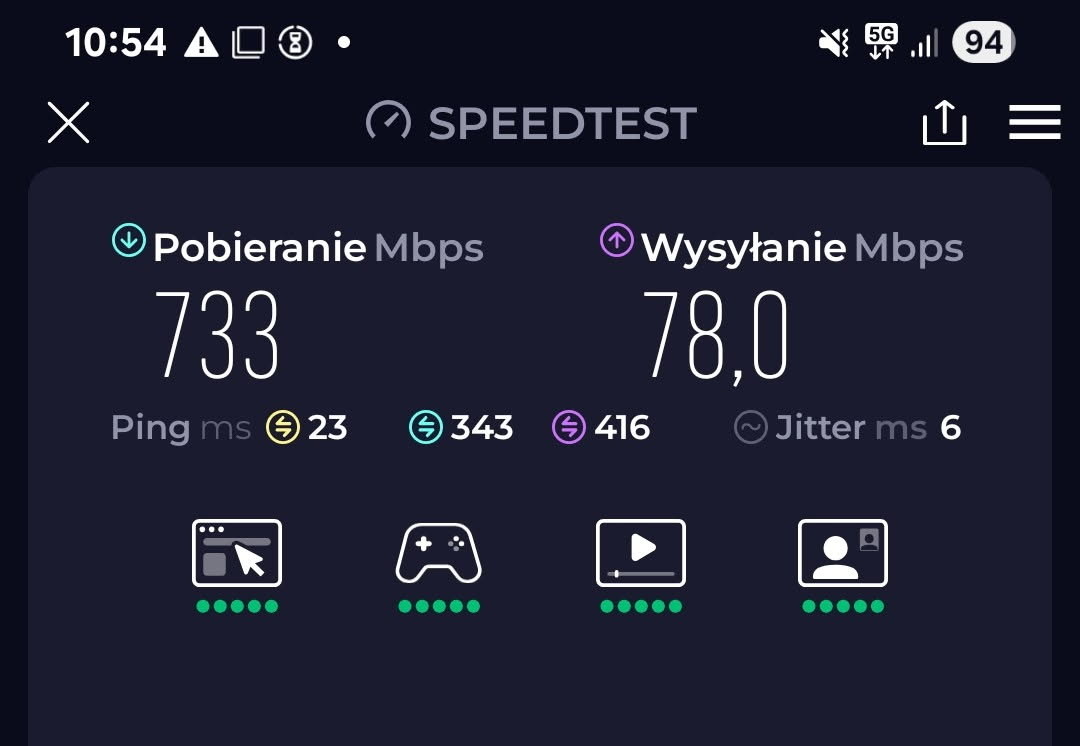The height and width of the screenshot is (746, 1080).
Task: Open the video streaming rating icon
Action: pos(641,553)
